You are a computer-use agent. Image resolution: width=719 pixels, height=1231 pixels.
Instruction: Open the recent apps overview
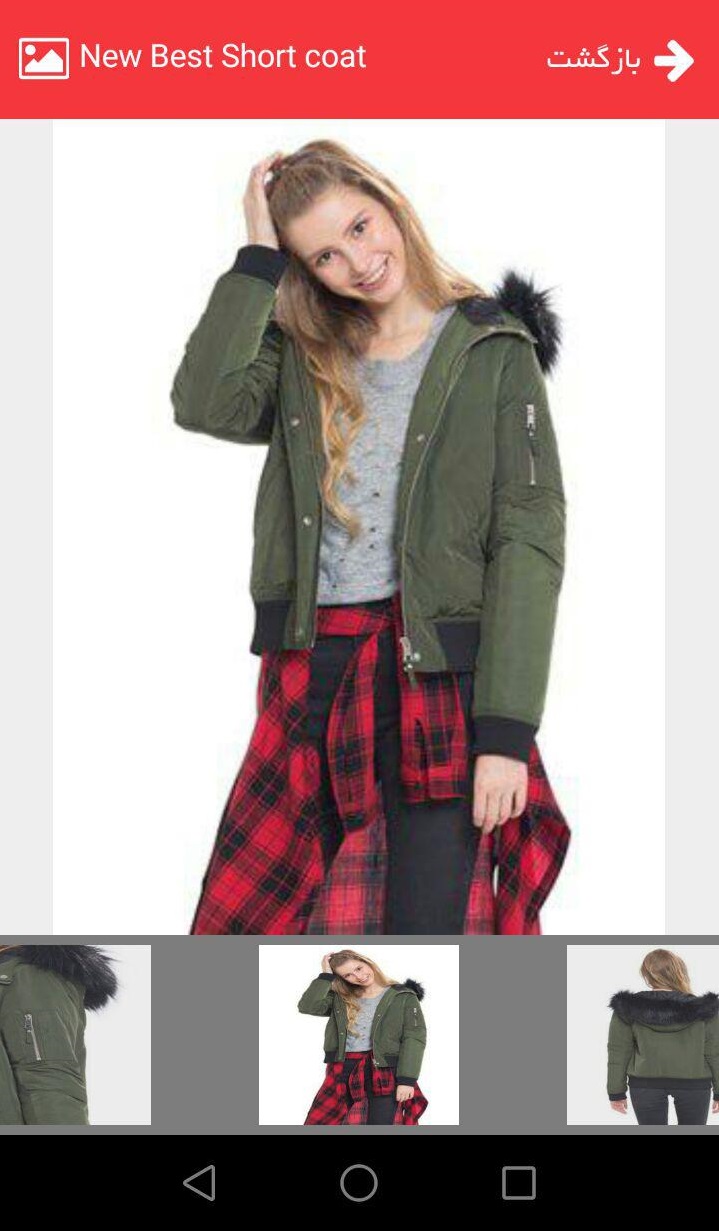(518, 1183)
